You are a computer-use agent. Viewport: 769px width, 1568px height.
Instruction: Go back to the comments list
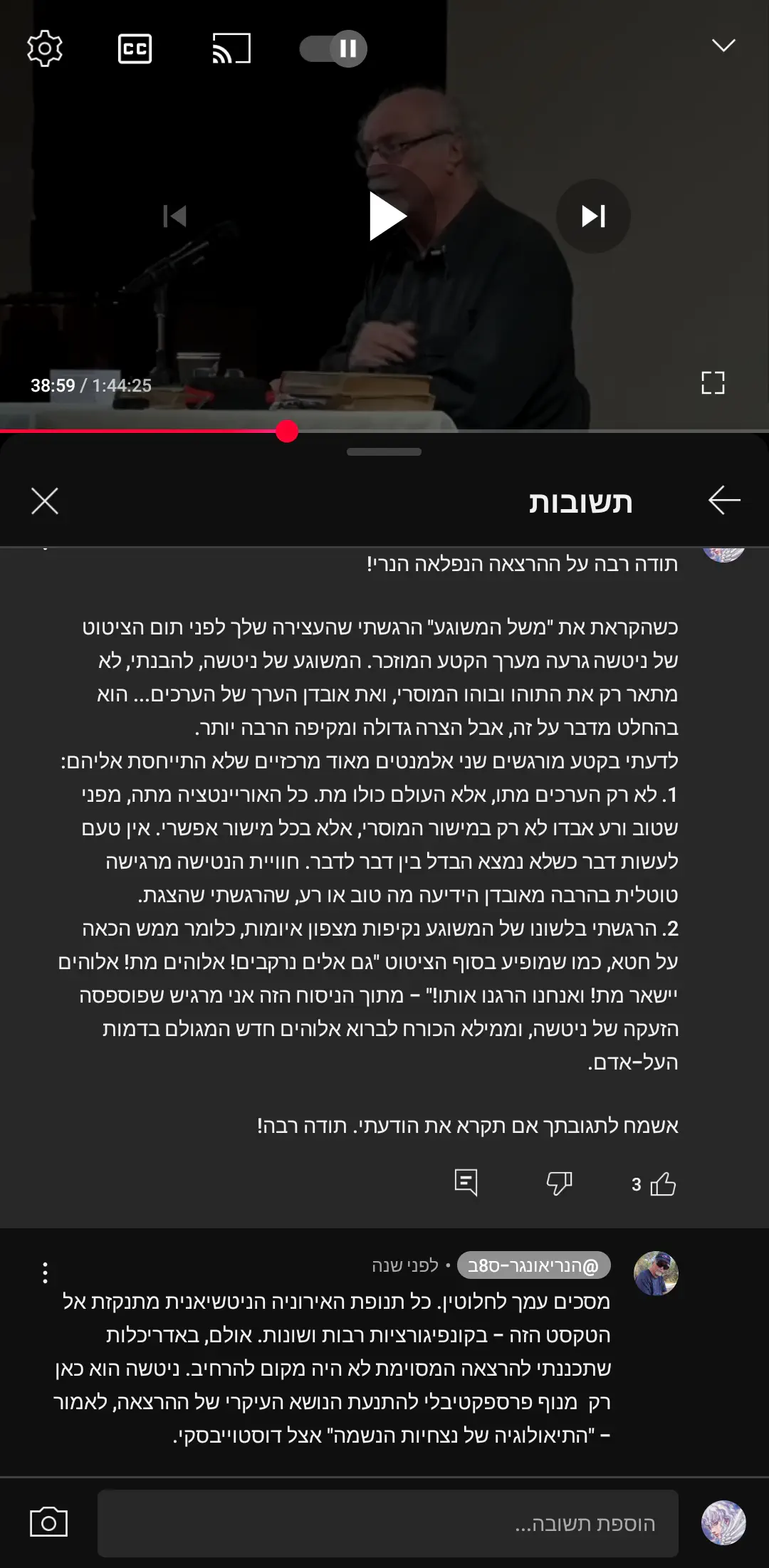tap(724, 501)
